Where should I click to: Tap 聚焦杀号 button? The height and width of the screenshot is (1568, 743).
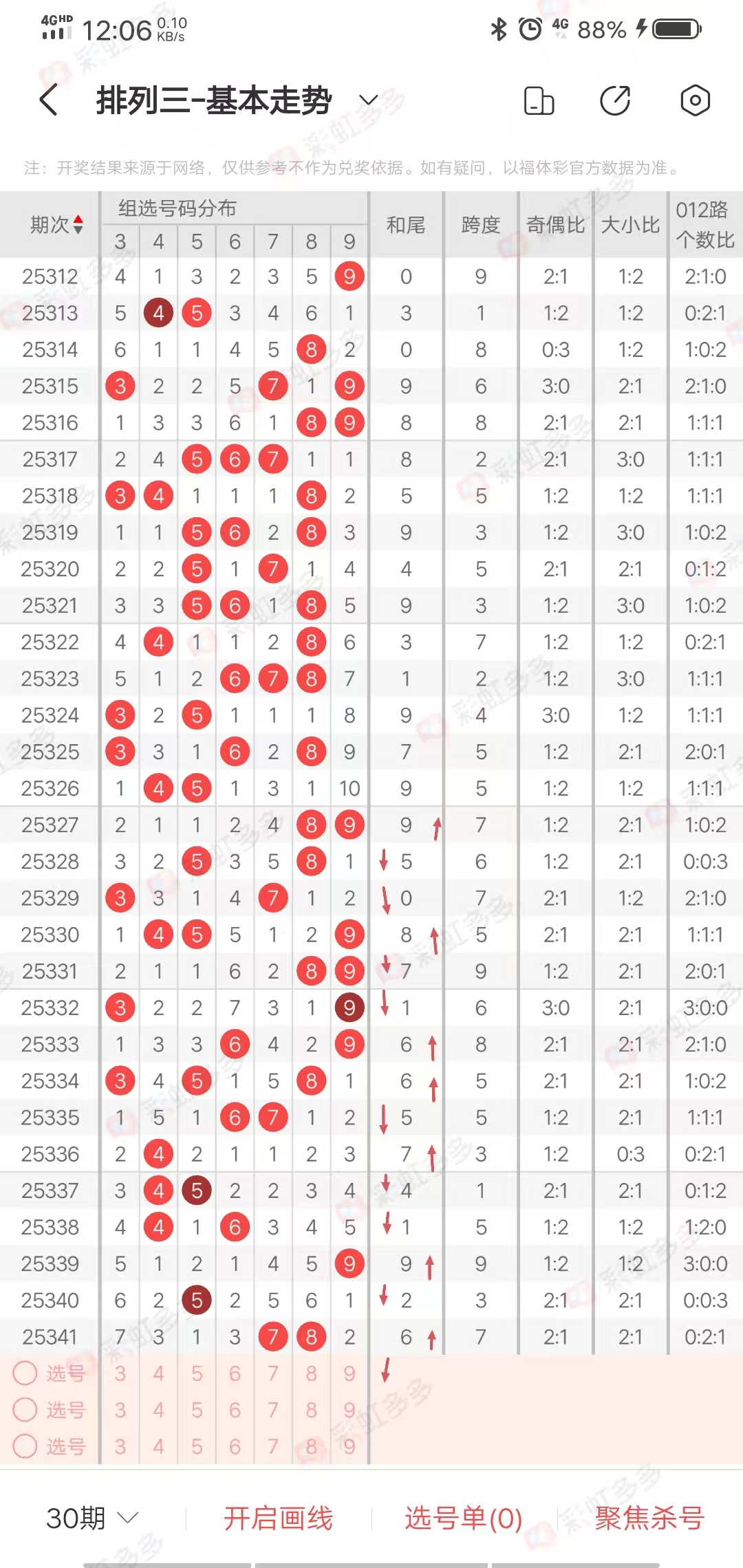pyautogui.click(x=649, y=1518)
